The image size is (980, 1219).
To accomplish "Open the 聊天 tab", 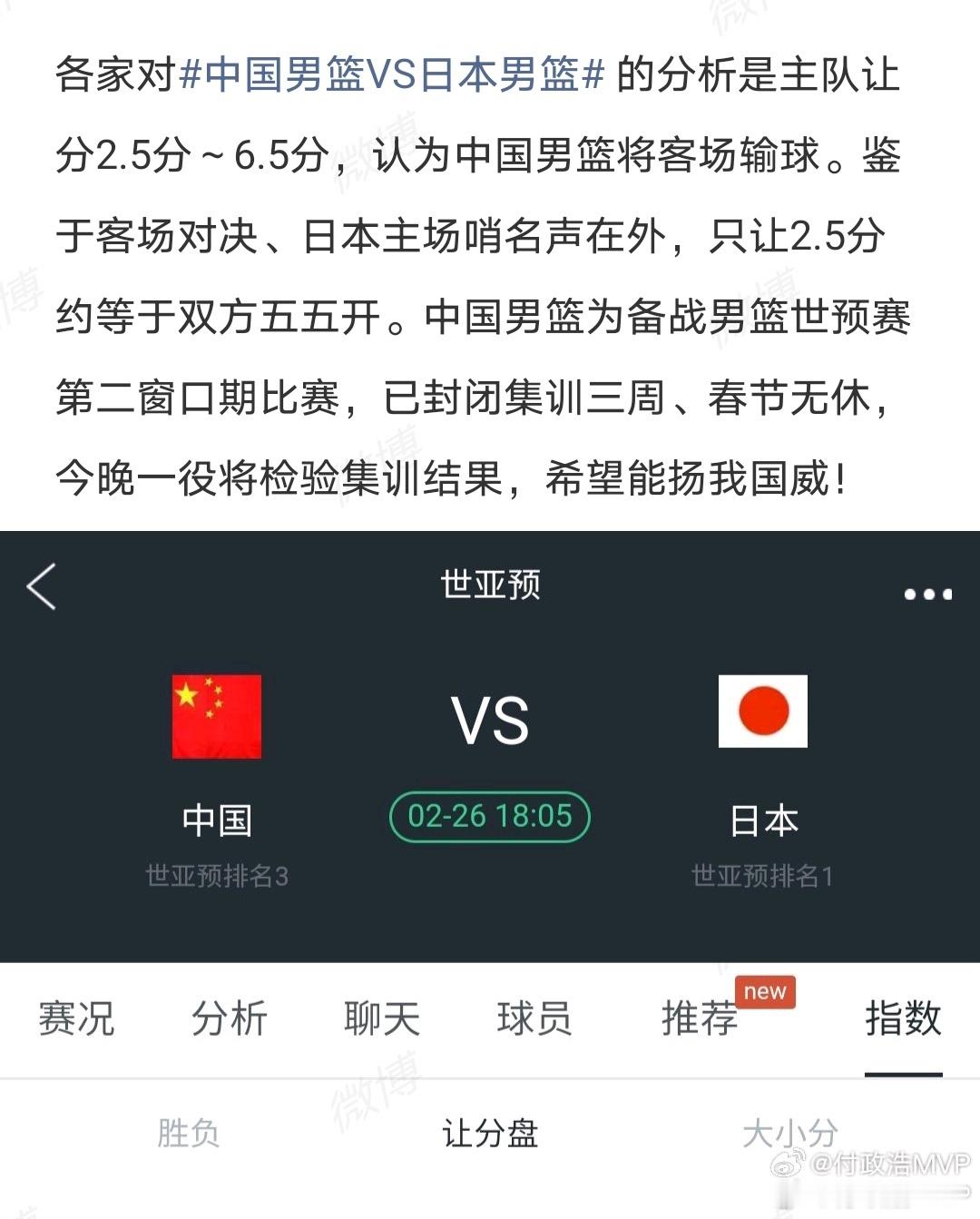I will (381, 1018).
